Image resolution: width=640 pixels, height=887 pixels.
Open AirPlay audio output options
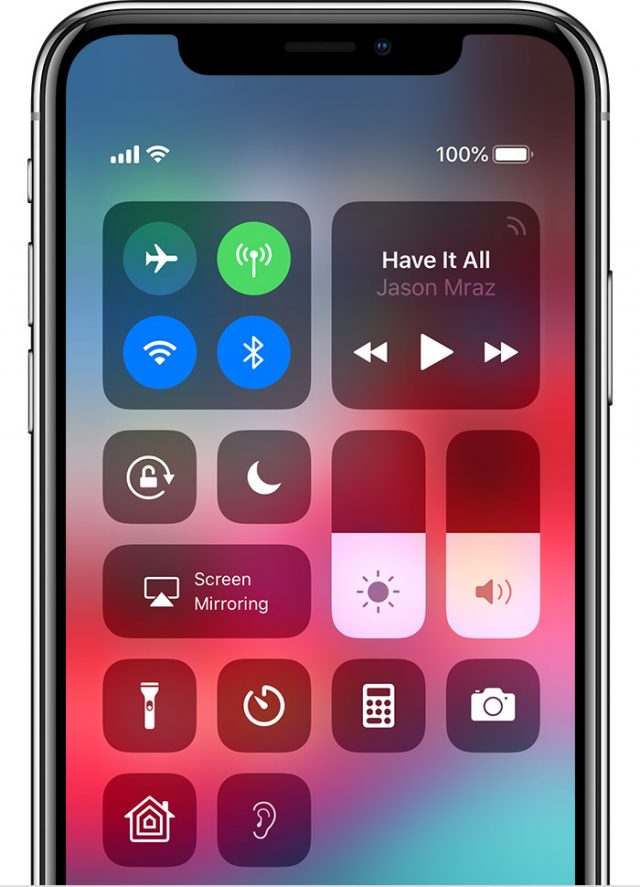(x=515, y=227)
